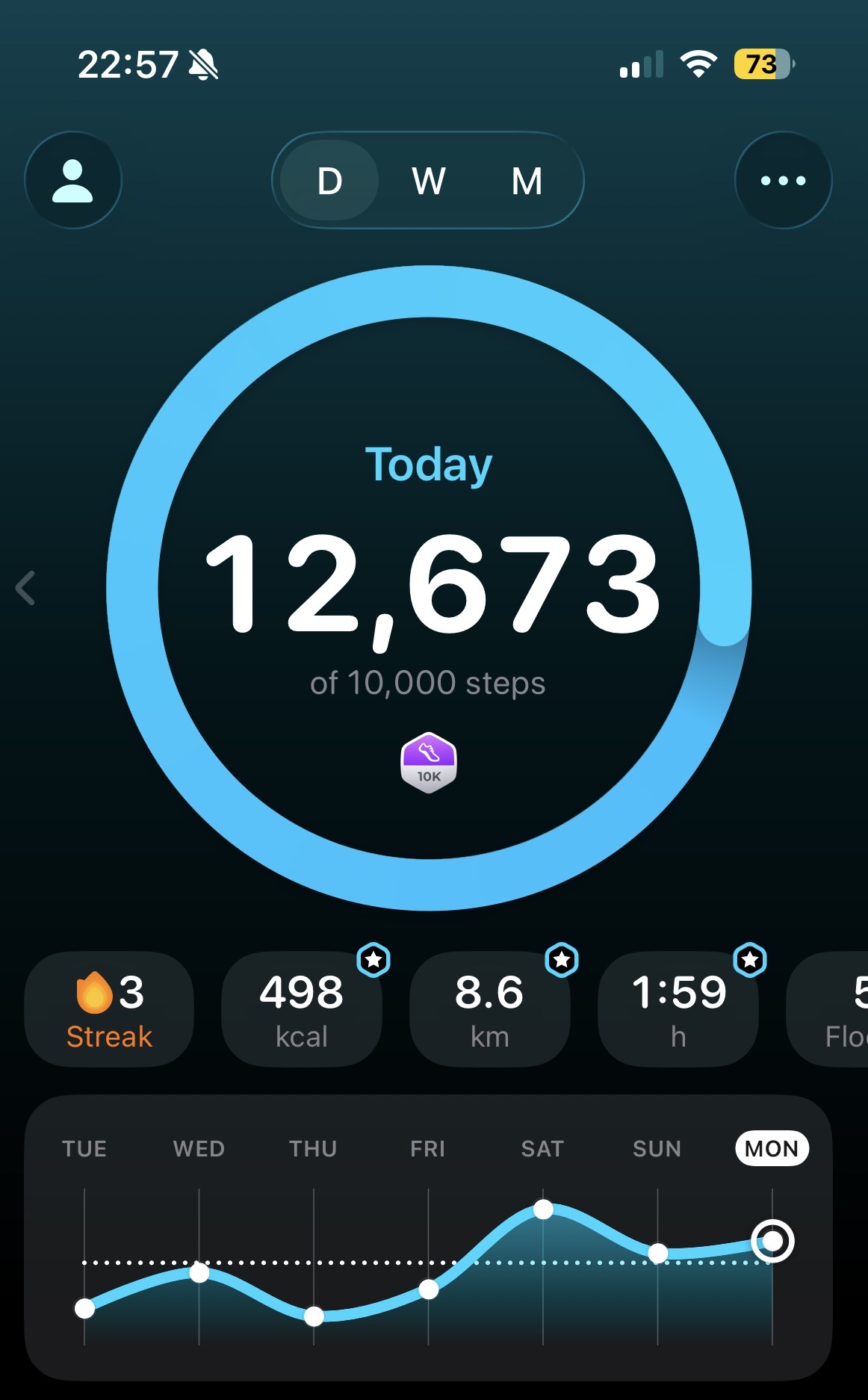The height and width of the screenshot is (1400, 868).
Task: Select the D day view
Action: pos(329,181)
